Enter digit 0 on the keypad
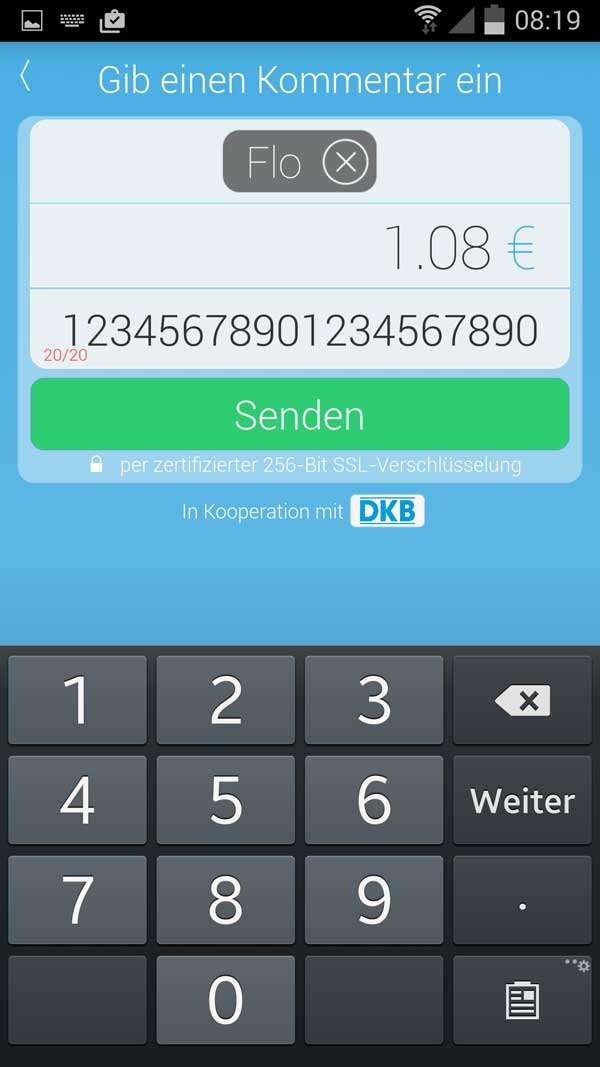The image size is (600, 1067). (226, 1000)
